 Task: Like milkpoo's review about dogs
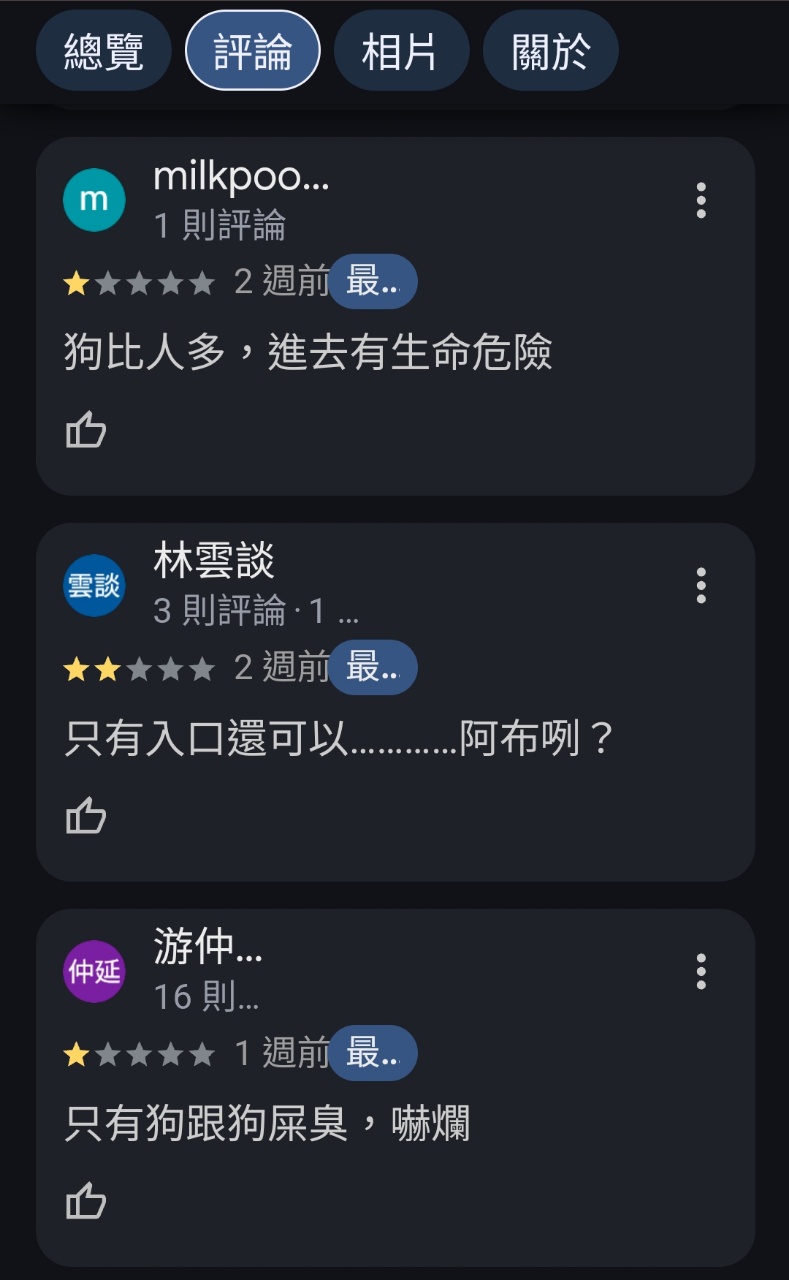click(x=86, y=432)
